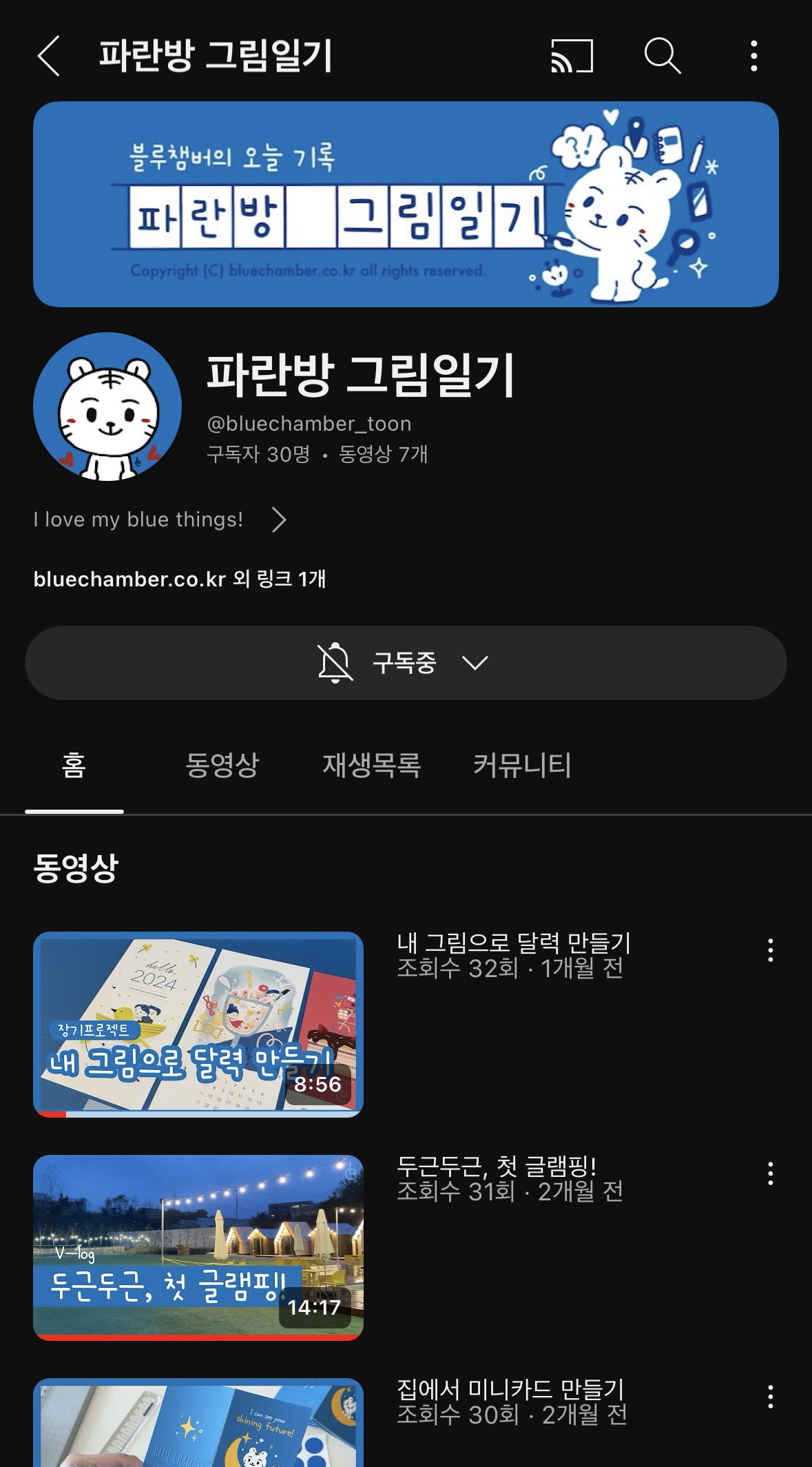The image size is (812, 1467).
Task: Switch to the 재생목록 tab
Action: [372, 765]
